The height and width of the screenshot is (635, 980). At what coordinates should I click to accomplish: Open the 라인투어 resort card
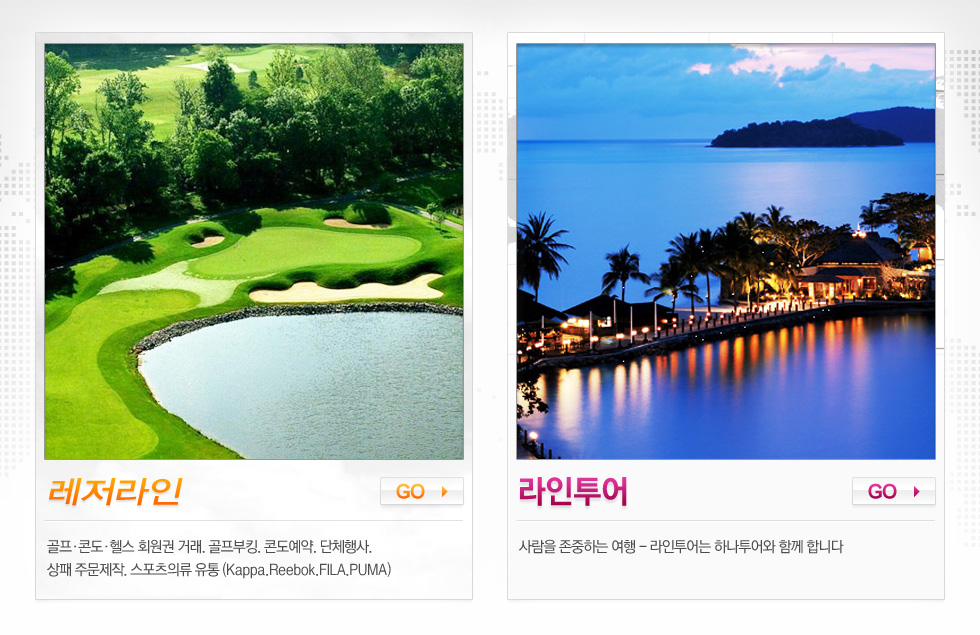coord(726,252)
